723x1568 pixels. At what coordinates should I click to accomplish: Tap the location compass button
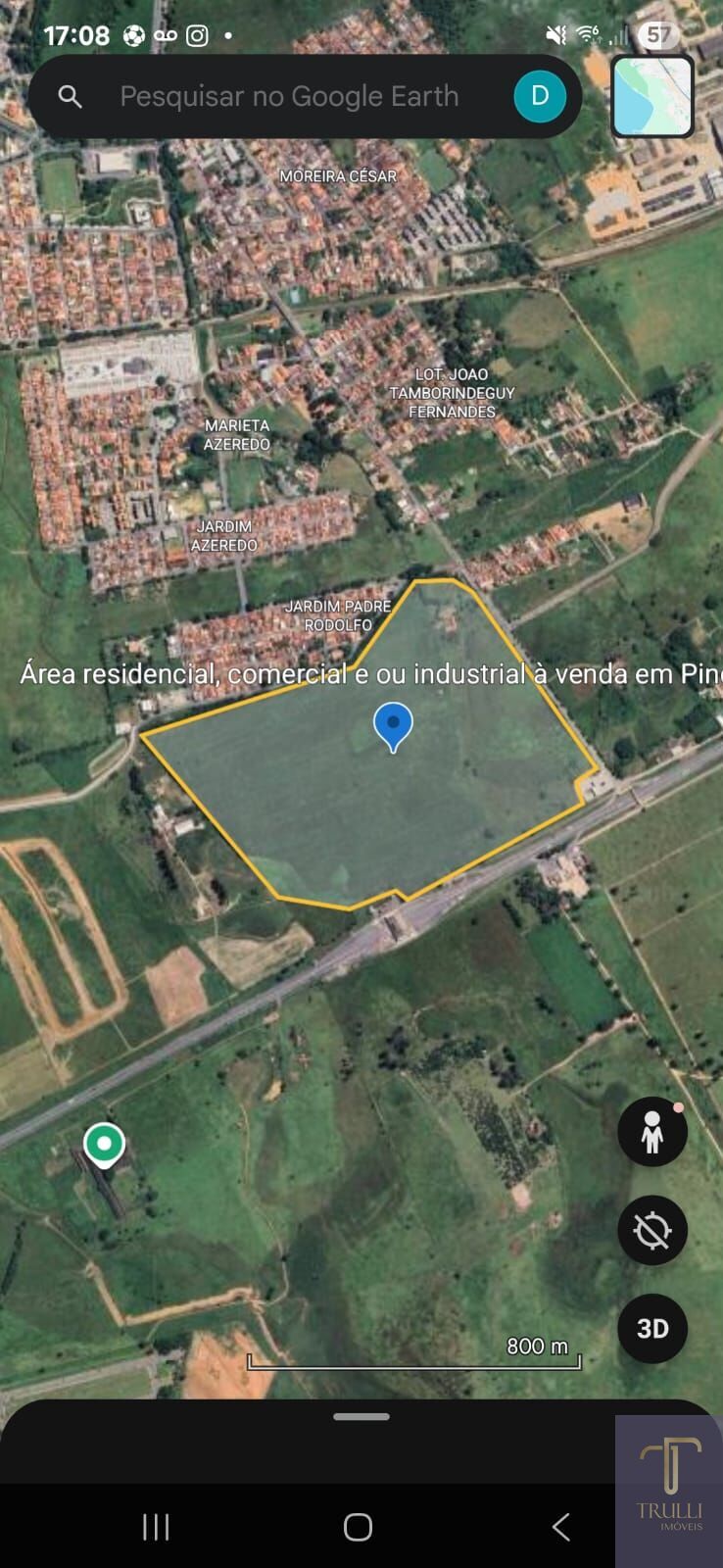652,1230
